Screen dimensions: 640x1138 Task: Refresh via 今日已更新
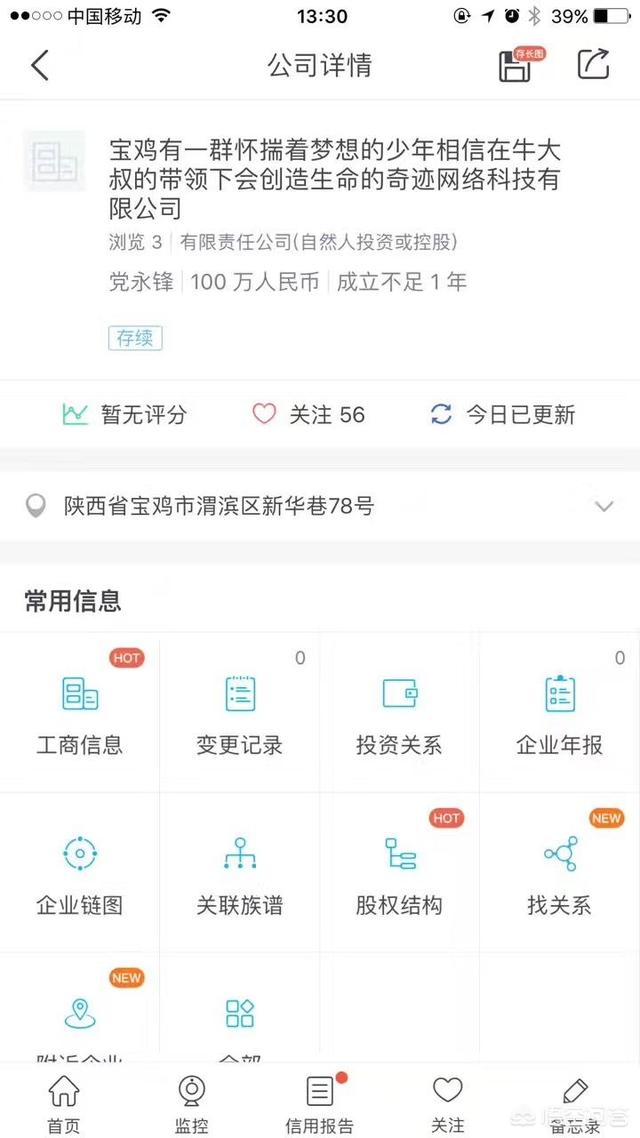[503, 414]
